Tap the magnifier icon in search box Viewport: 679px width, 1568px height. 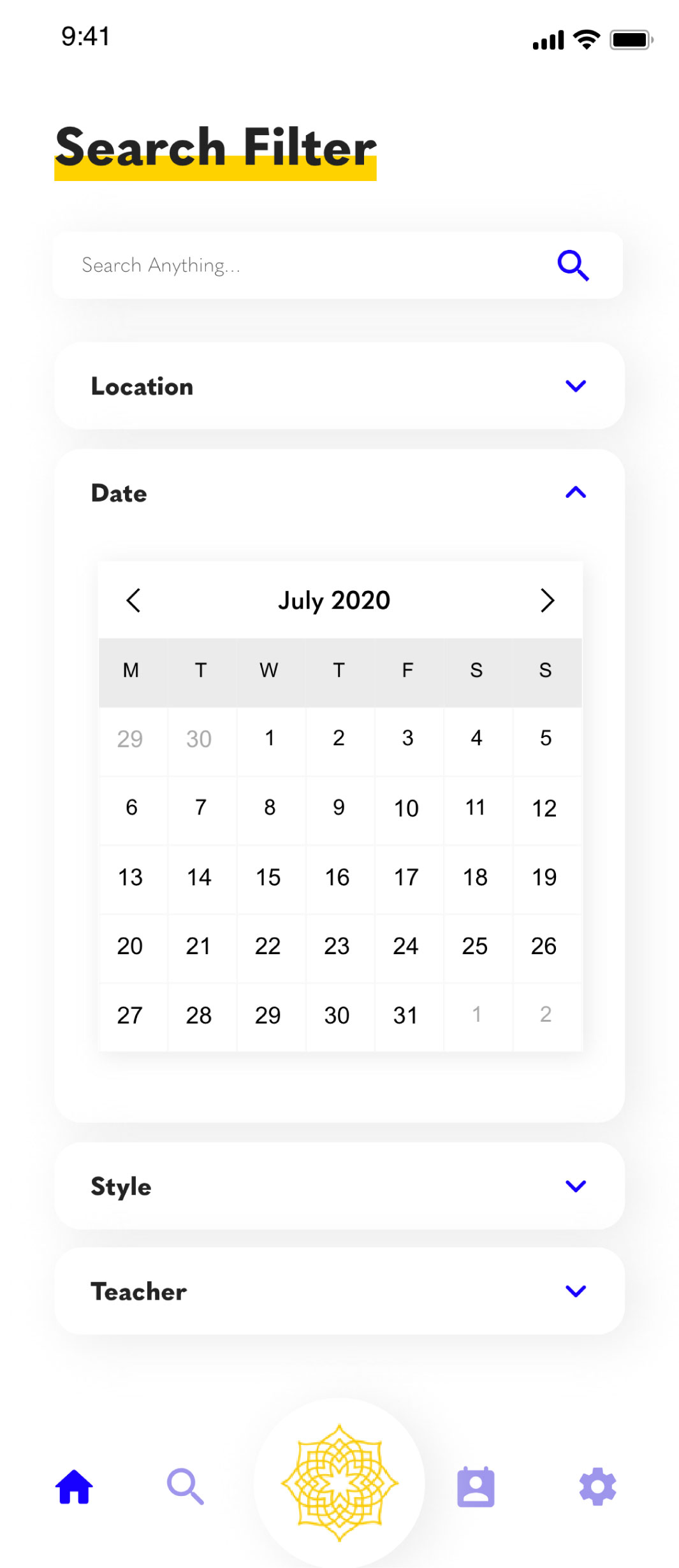click(x=573, y=265)
